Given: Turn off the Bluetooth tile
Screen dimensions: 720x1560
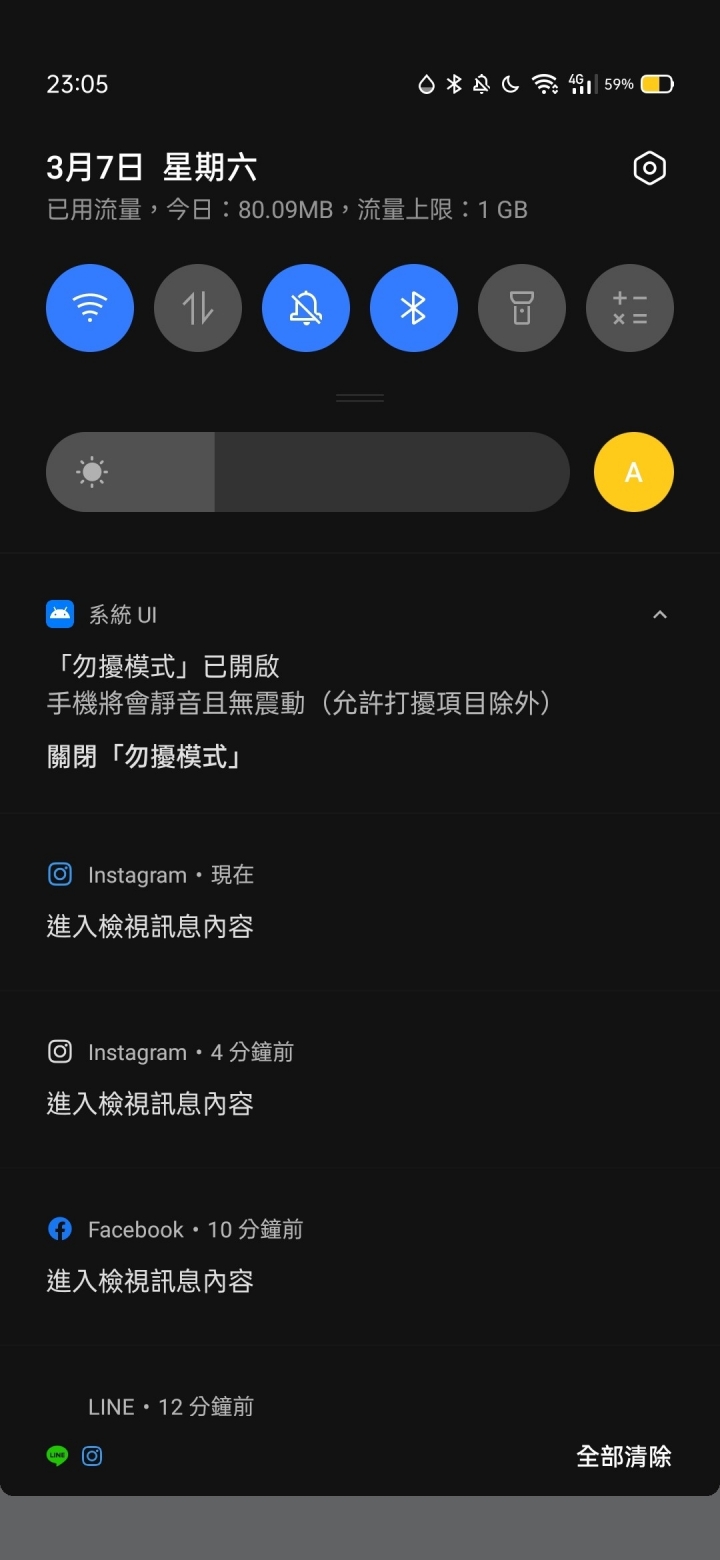Looking at the screenshot, I should (413, 308).
